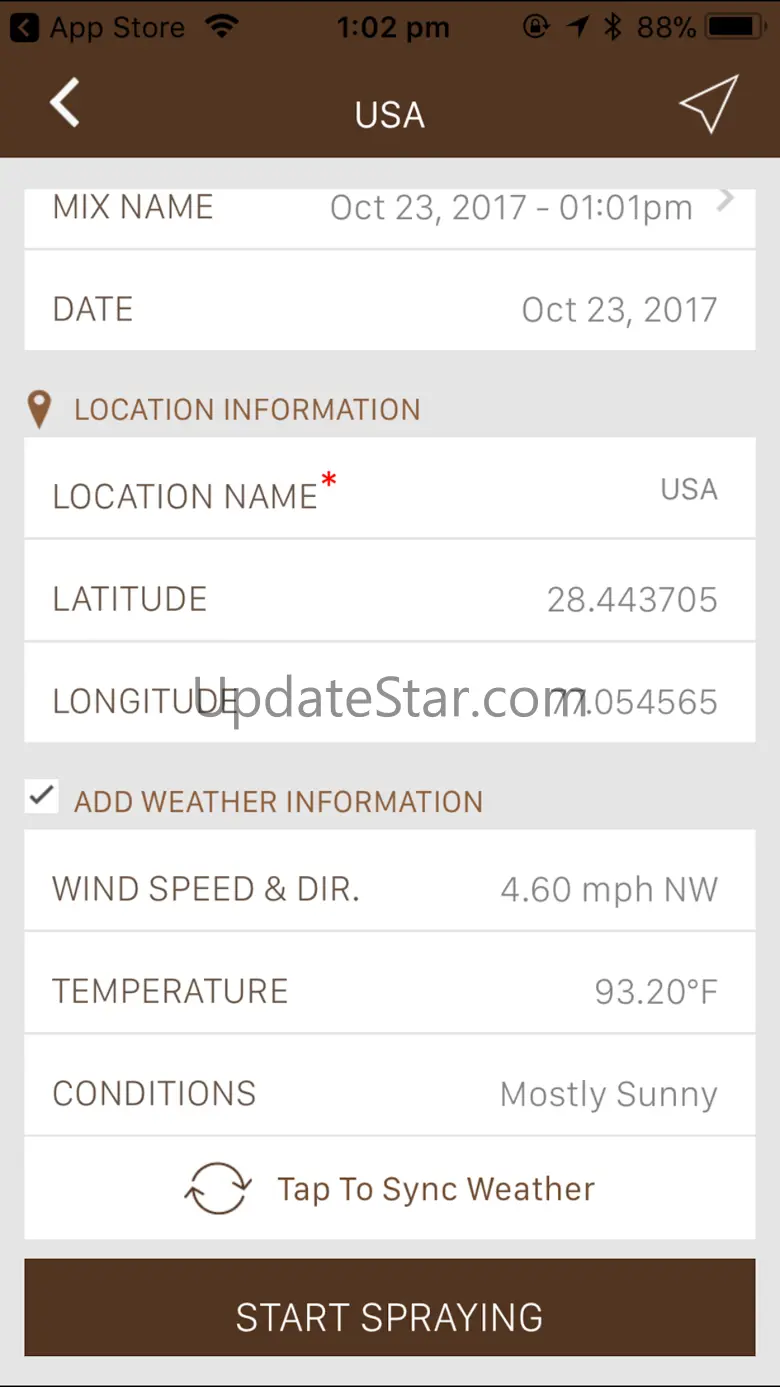780x1387 pixels.
Task: Edit the Latitude value
Action: point(390,598)
